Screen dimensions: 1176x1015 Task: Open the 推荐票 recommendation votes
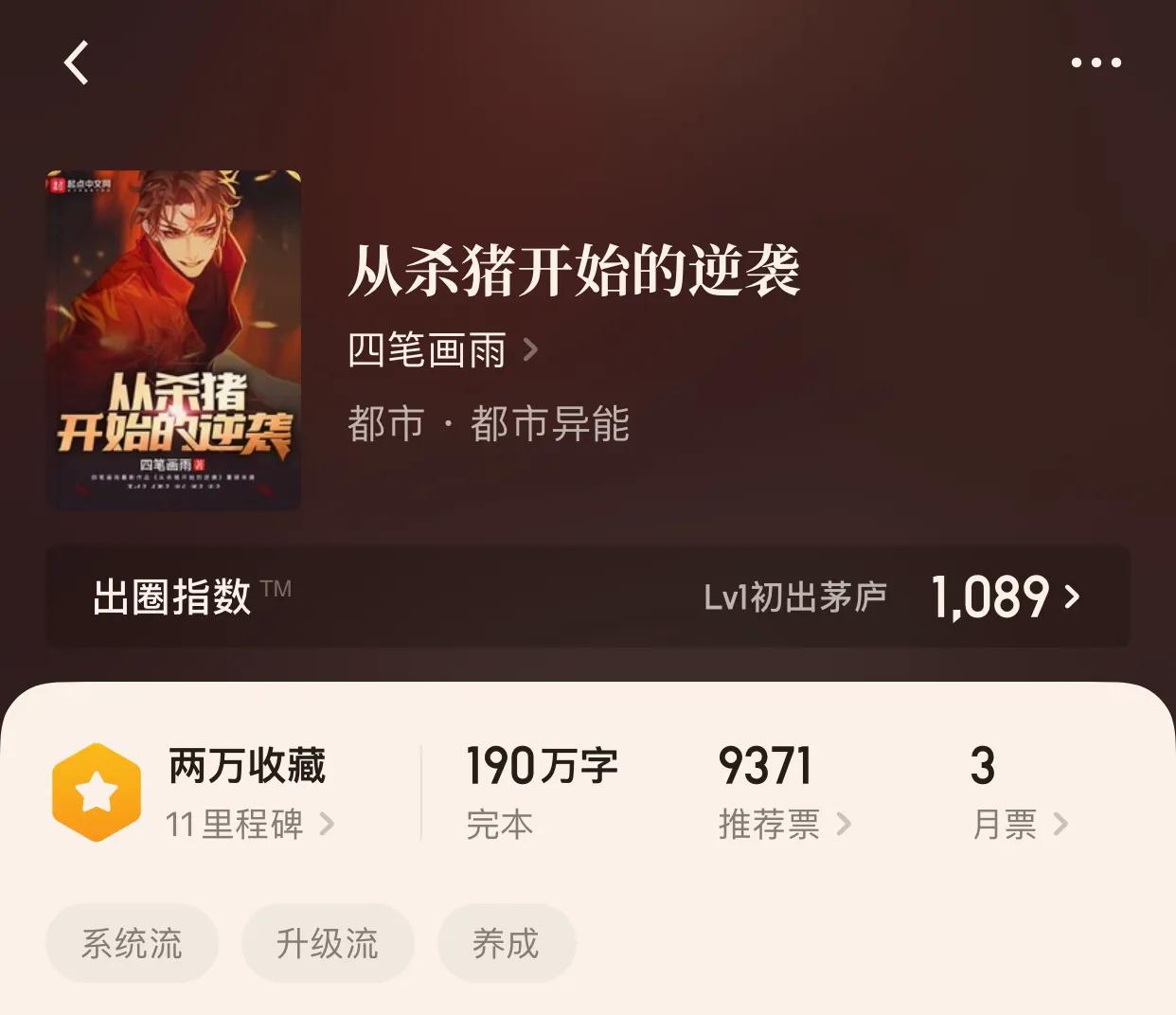click(x=784, y=824)
